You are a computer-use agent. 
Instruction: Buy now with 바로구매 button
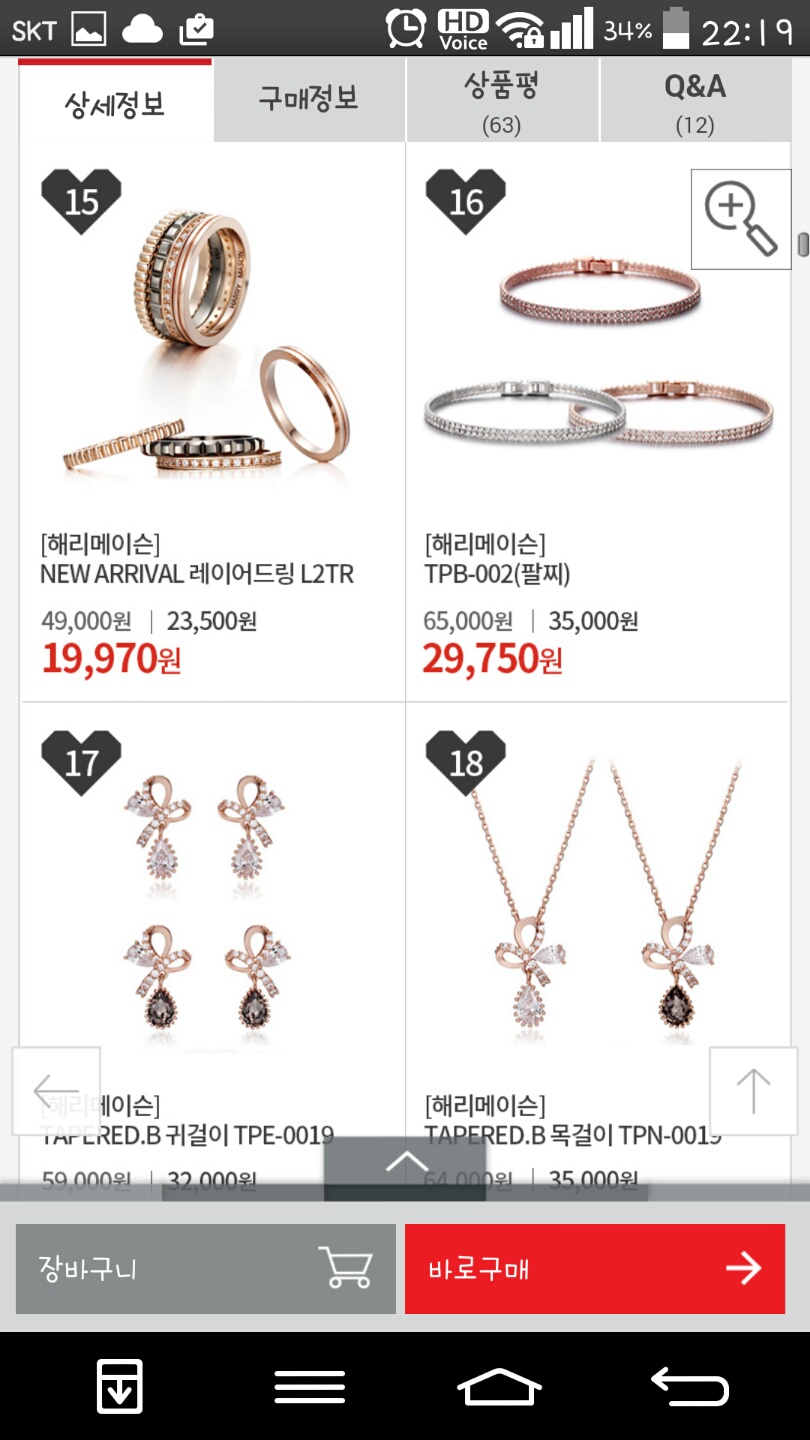(595, 1269)
